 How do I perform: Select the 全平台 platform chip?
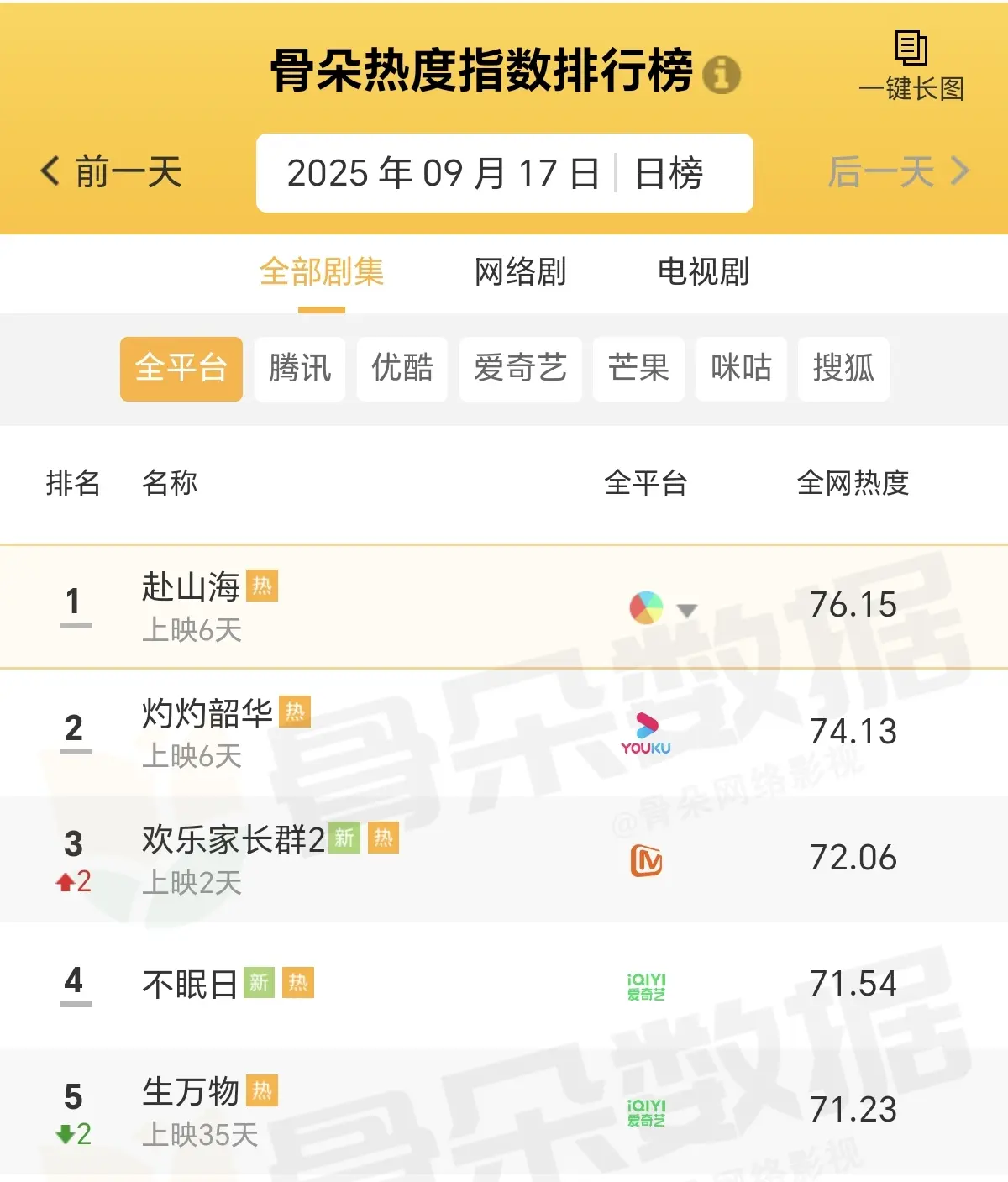[x=181, y=369]
